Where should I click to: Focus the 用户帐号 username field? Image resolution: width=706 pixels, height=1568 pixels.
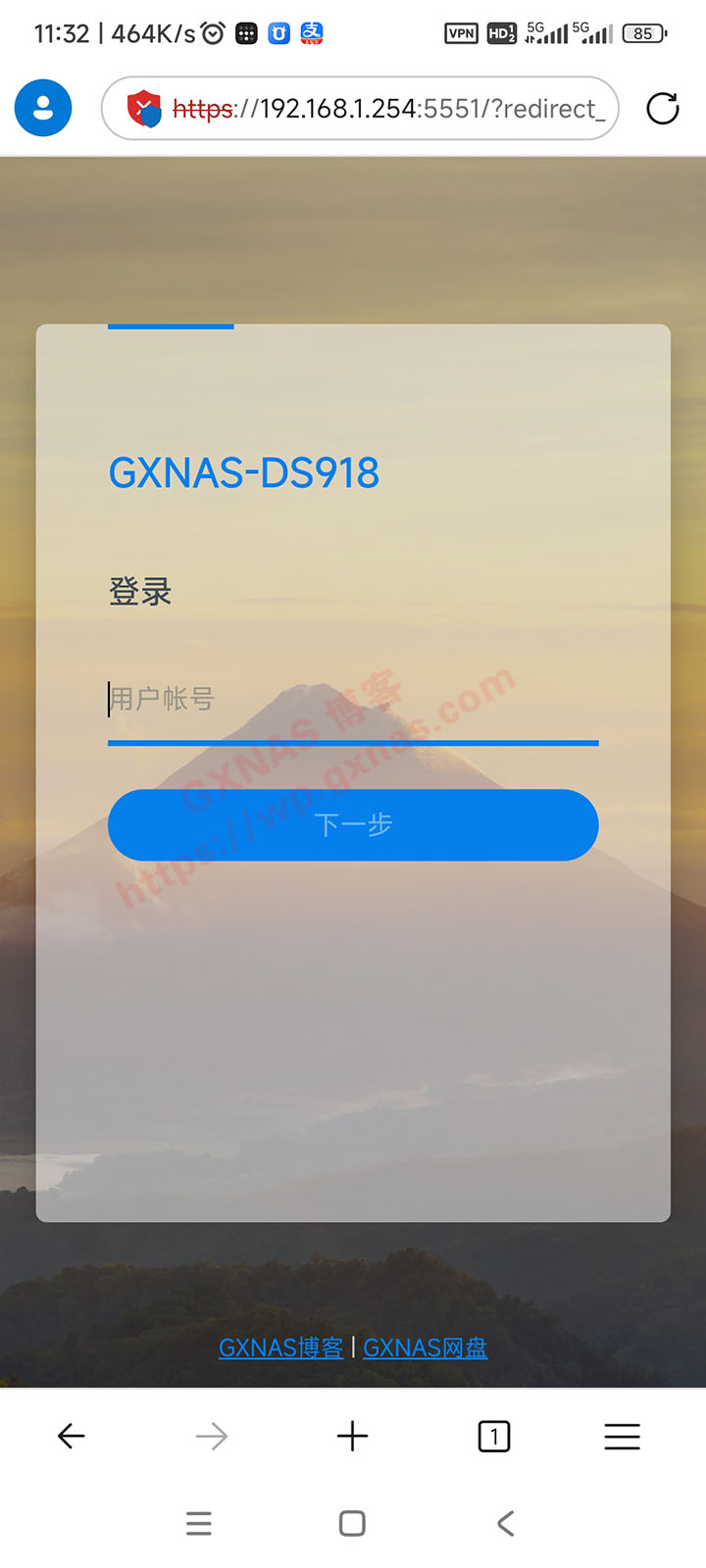point(353,700)
